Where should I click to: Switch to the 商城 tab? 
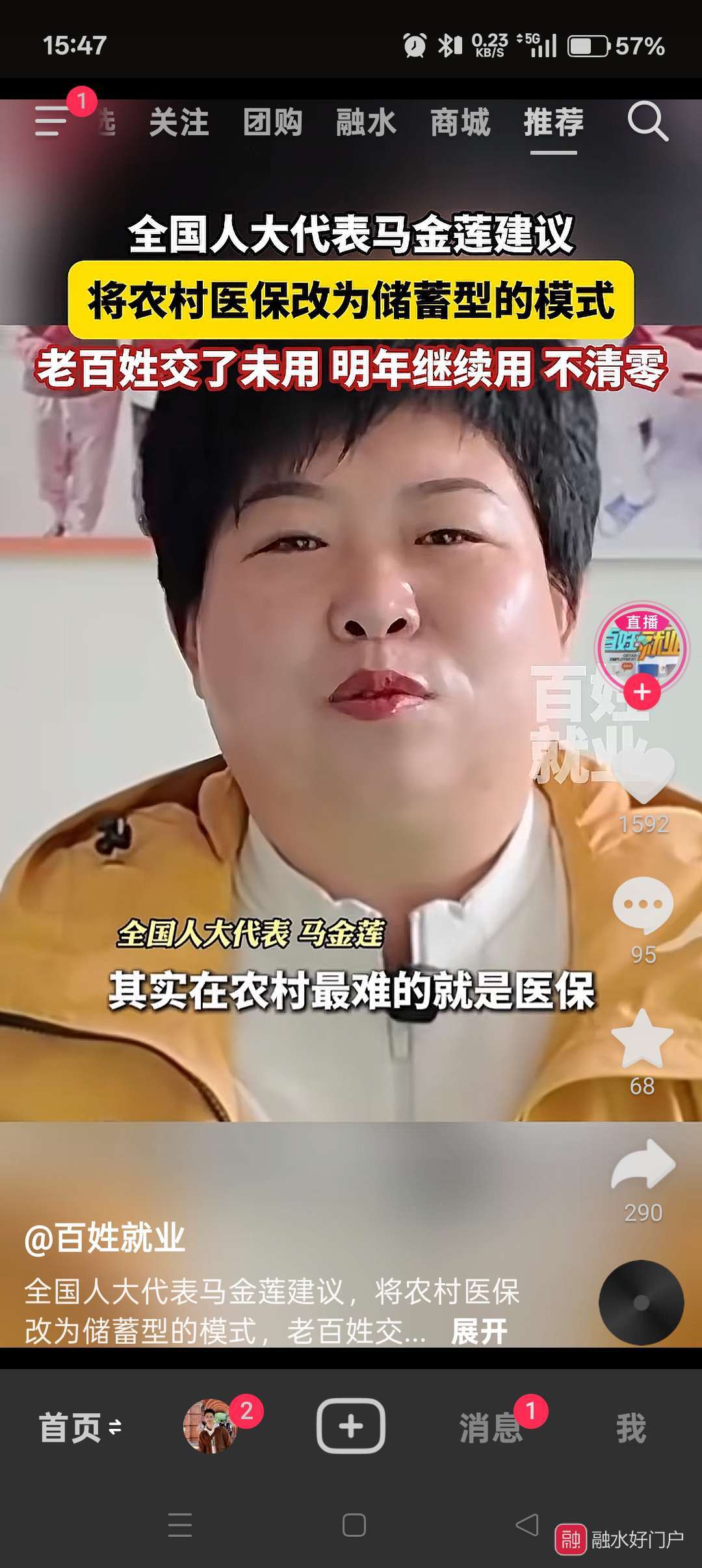(460, 123)
